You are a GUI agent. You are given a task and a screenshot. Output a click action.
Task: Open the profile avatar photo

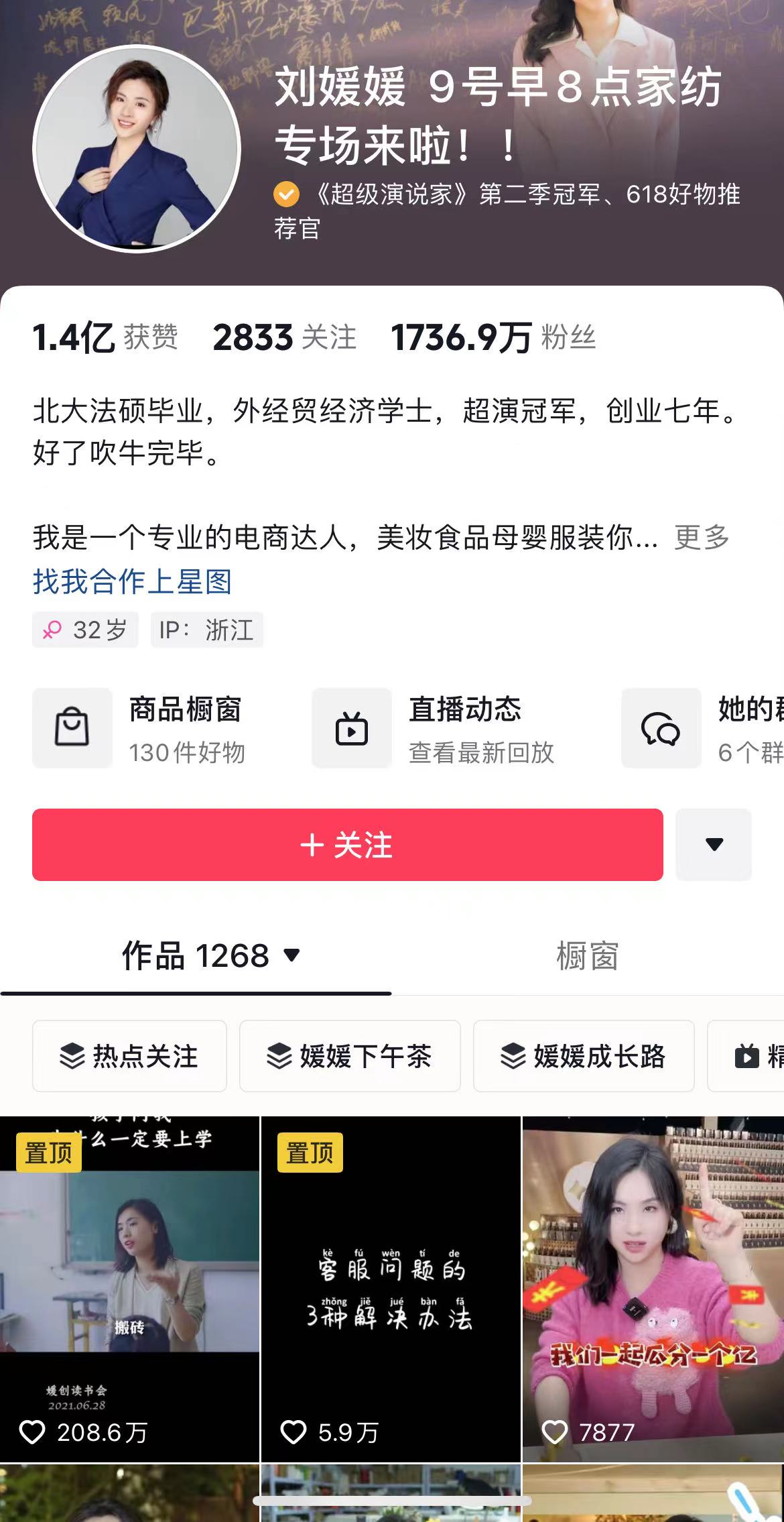(x=137, y=149)
